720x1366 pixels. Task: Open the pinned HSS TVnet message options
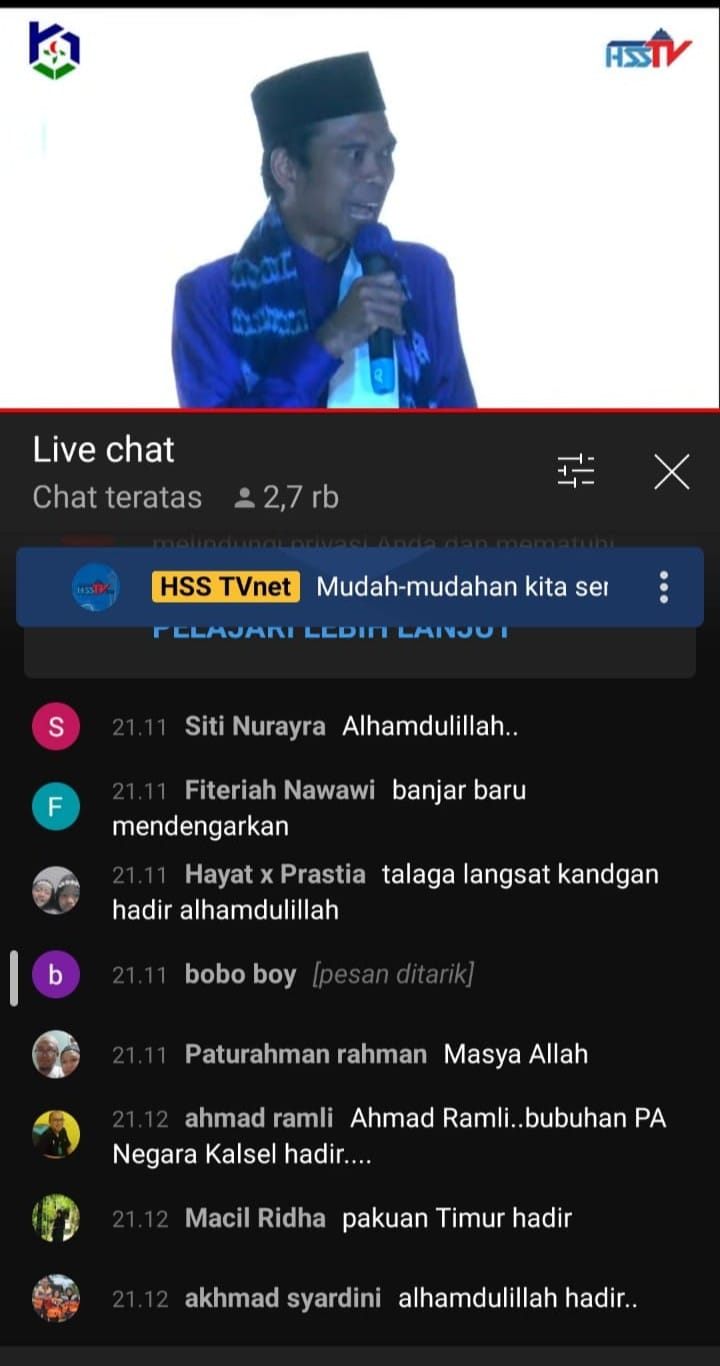(663, 587)
